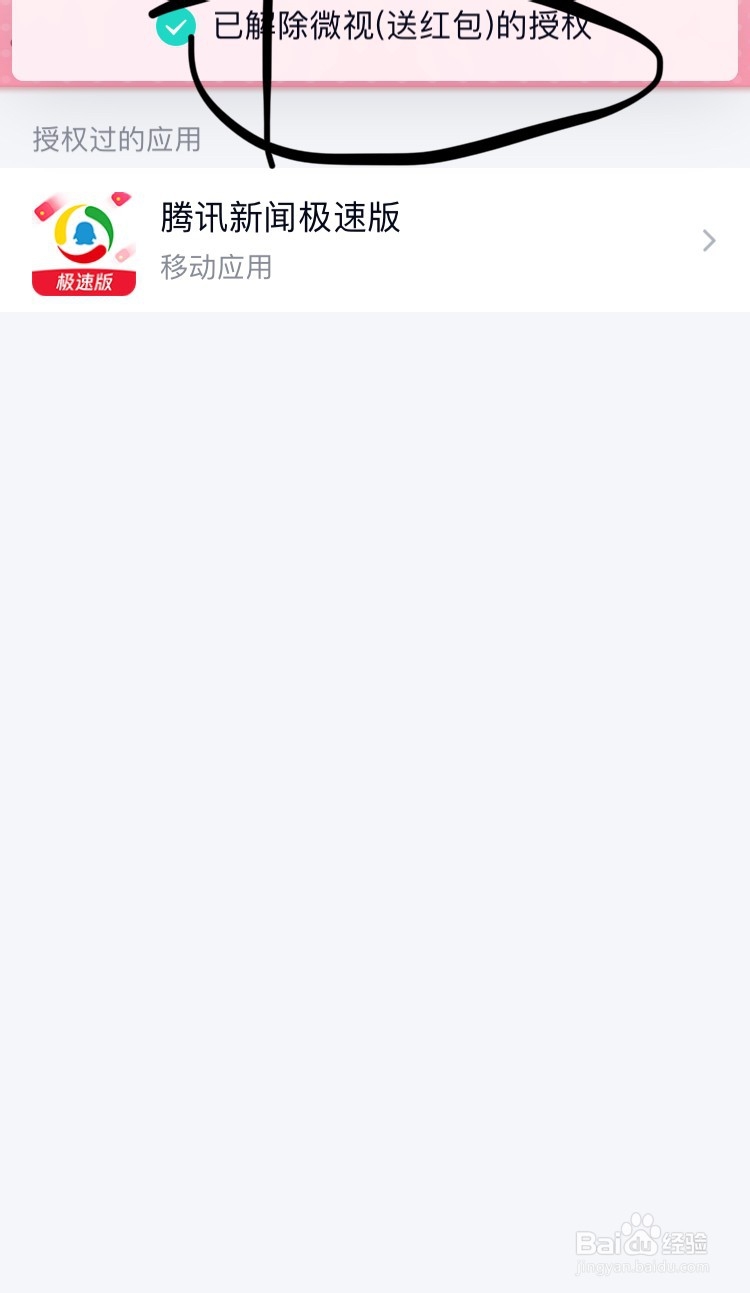Open the 腾讯新闻极速版 authorization row

(375, 240)
